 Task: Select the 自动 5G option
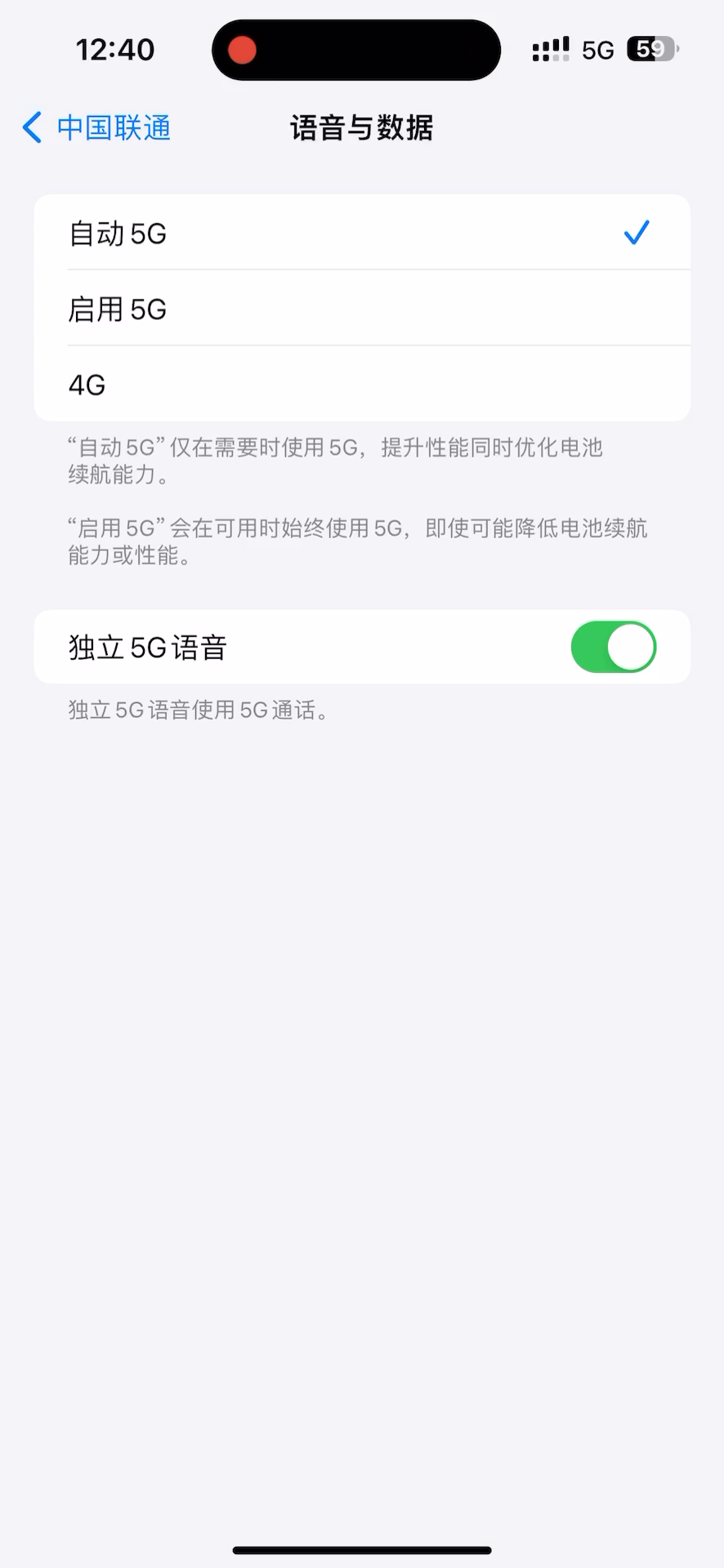[362, 233]
